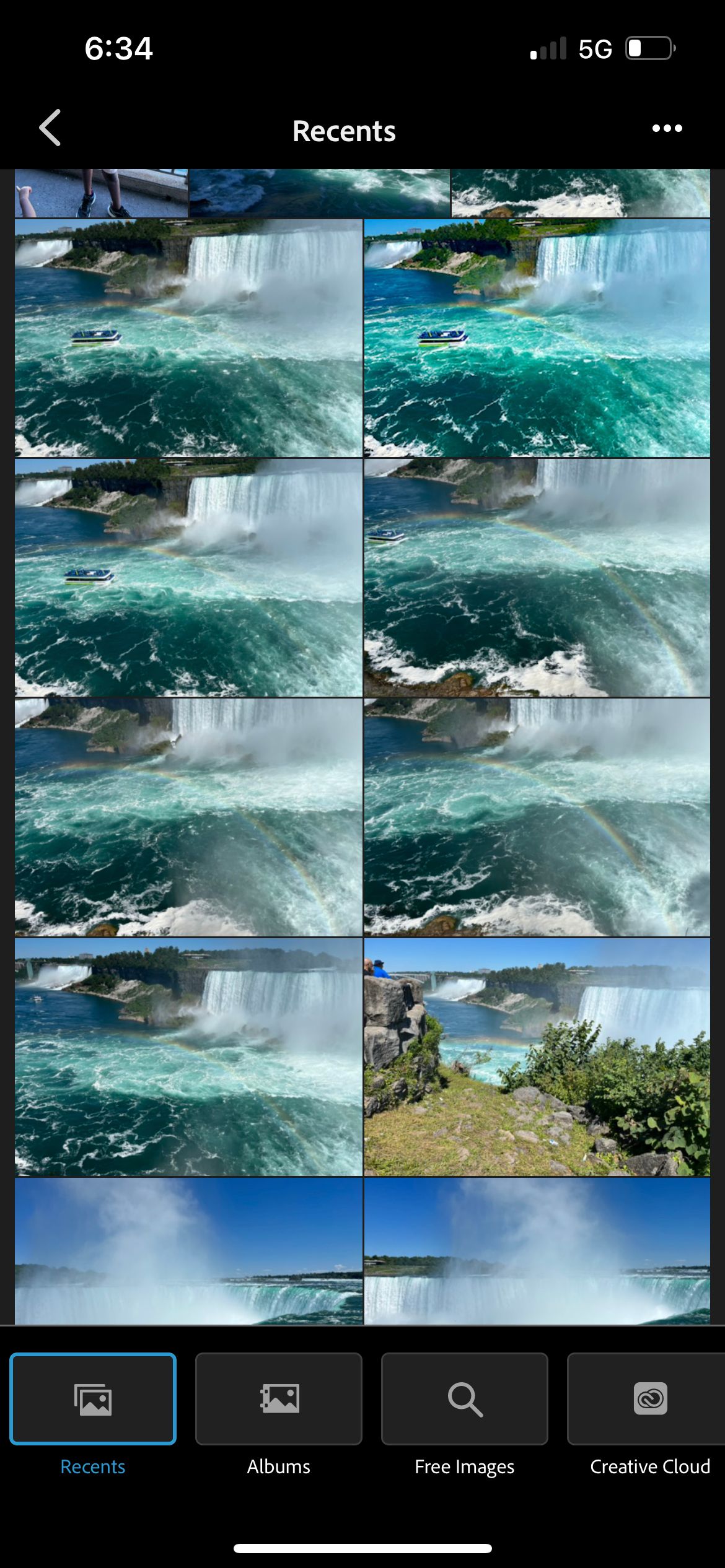
Task: Open the three-dot overflow menu
Action: pyautogui.click(x=667, y=128)
